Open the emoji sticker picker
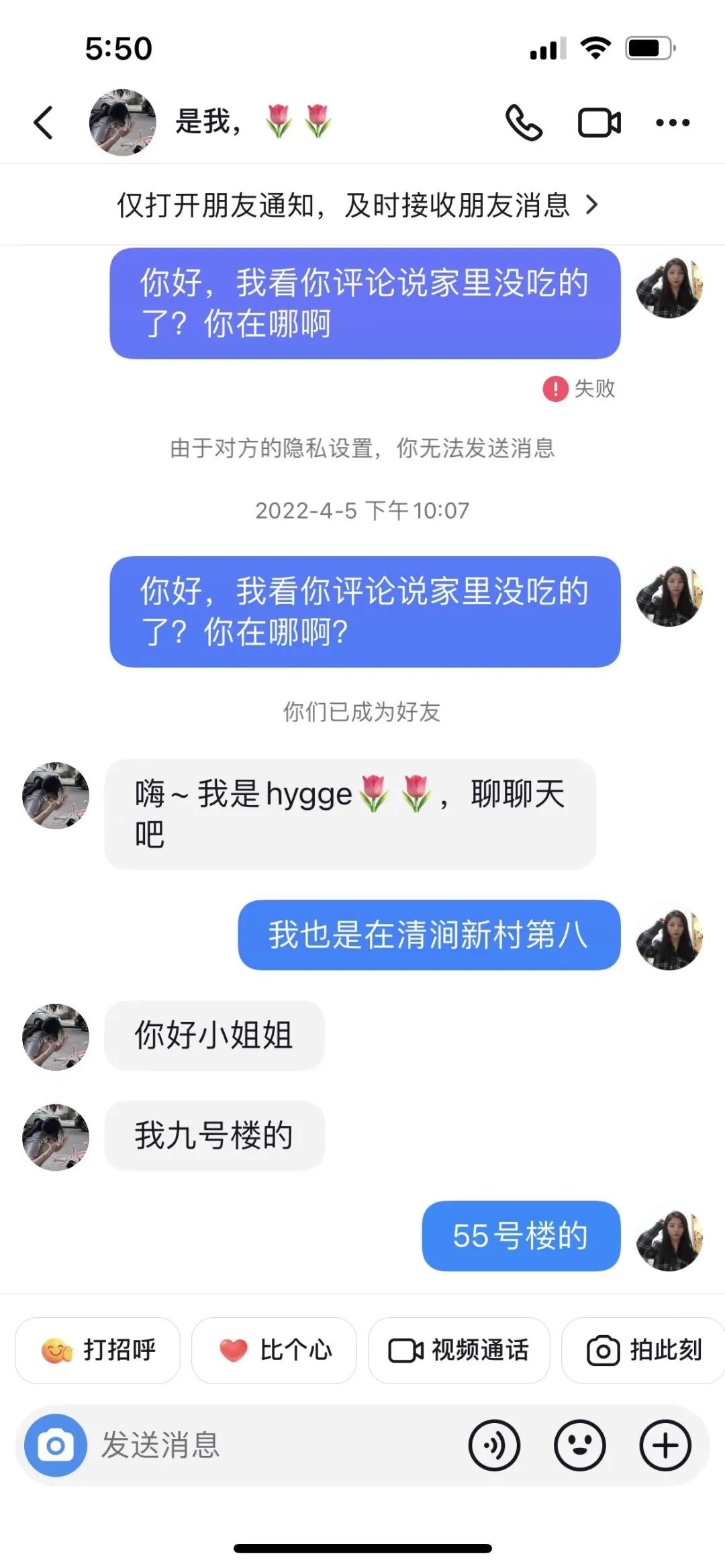The image size is (725, 1568). pyautogui.click(x=579, y=1445)
